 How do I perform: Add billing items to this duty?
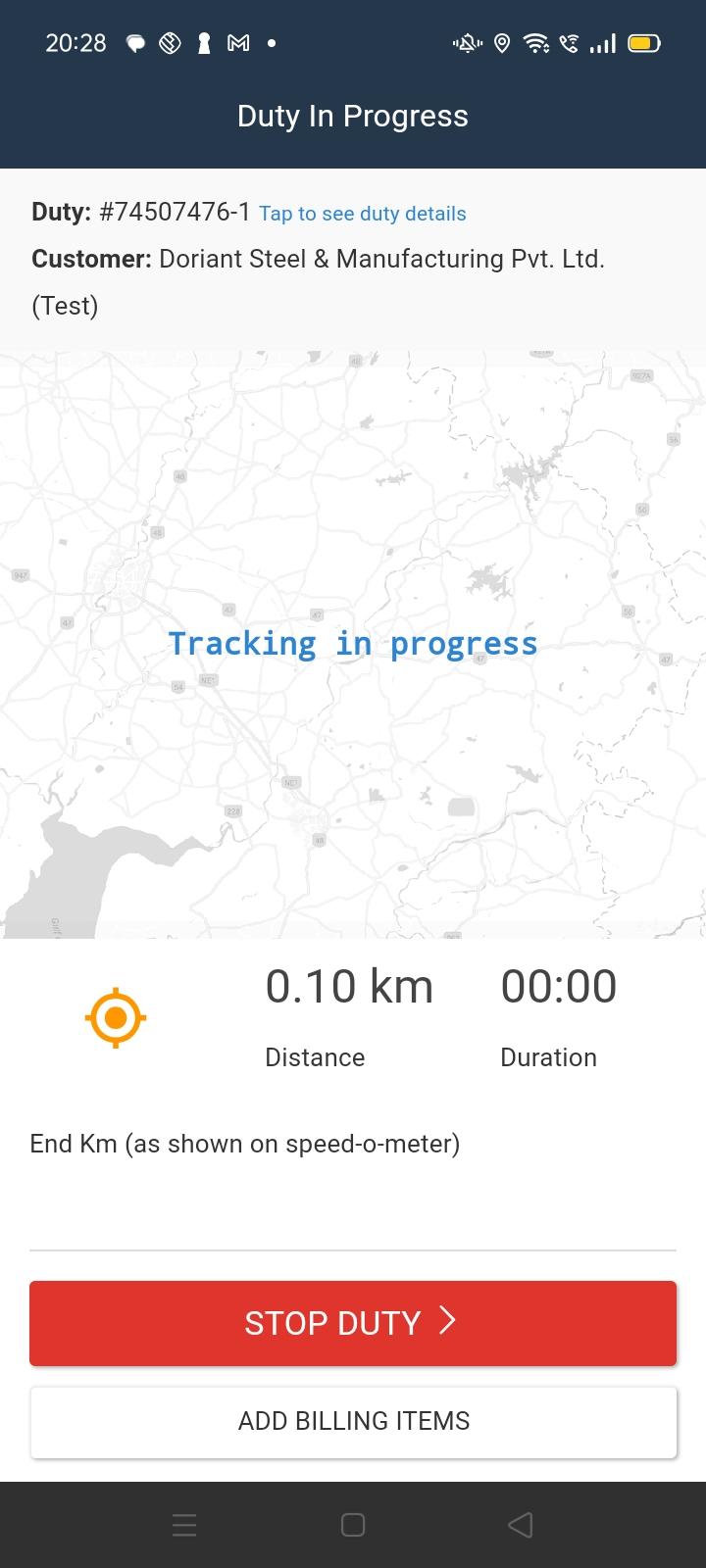353,1421
